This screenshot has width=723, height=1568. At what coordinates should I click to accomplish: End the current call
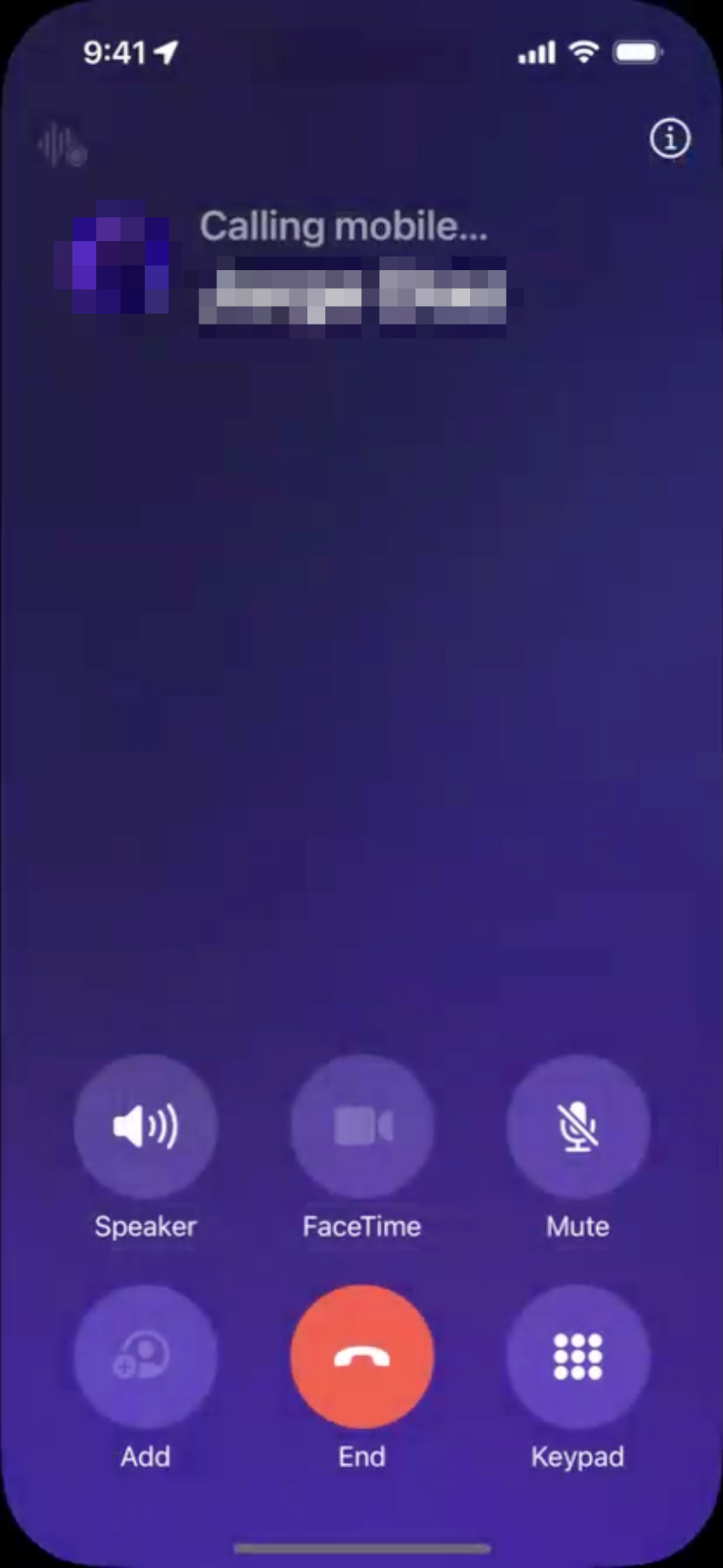pos(362,1356)
